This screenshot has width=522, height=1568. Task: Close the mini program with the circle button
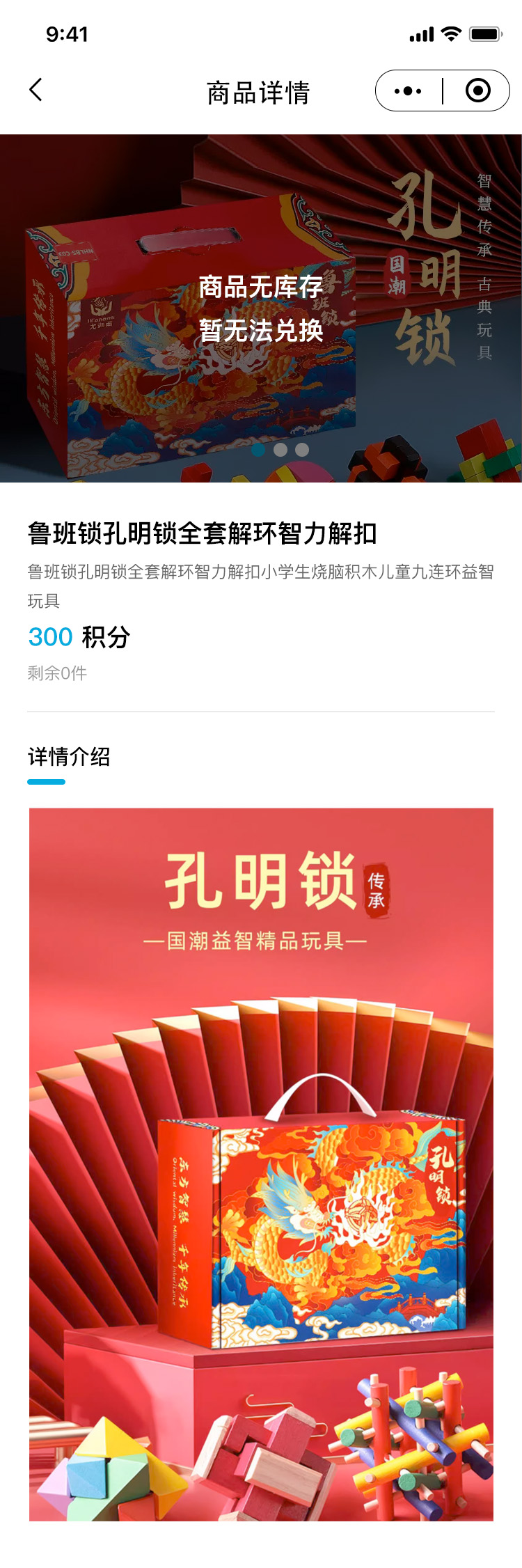point(478,91)
